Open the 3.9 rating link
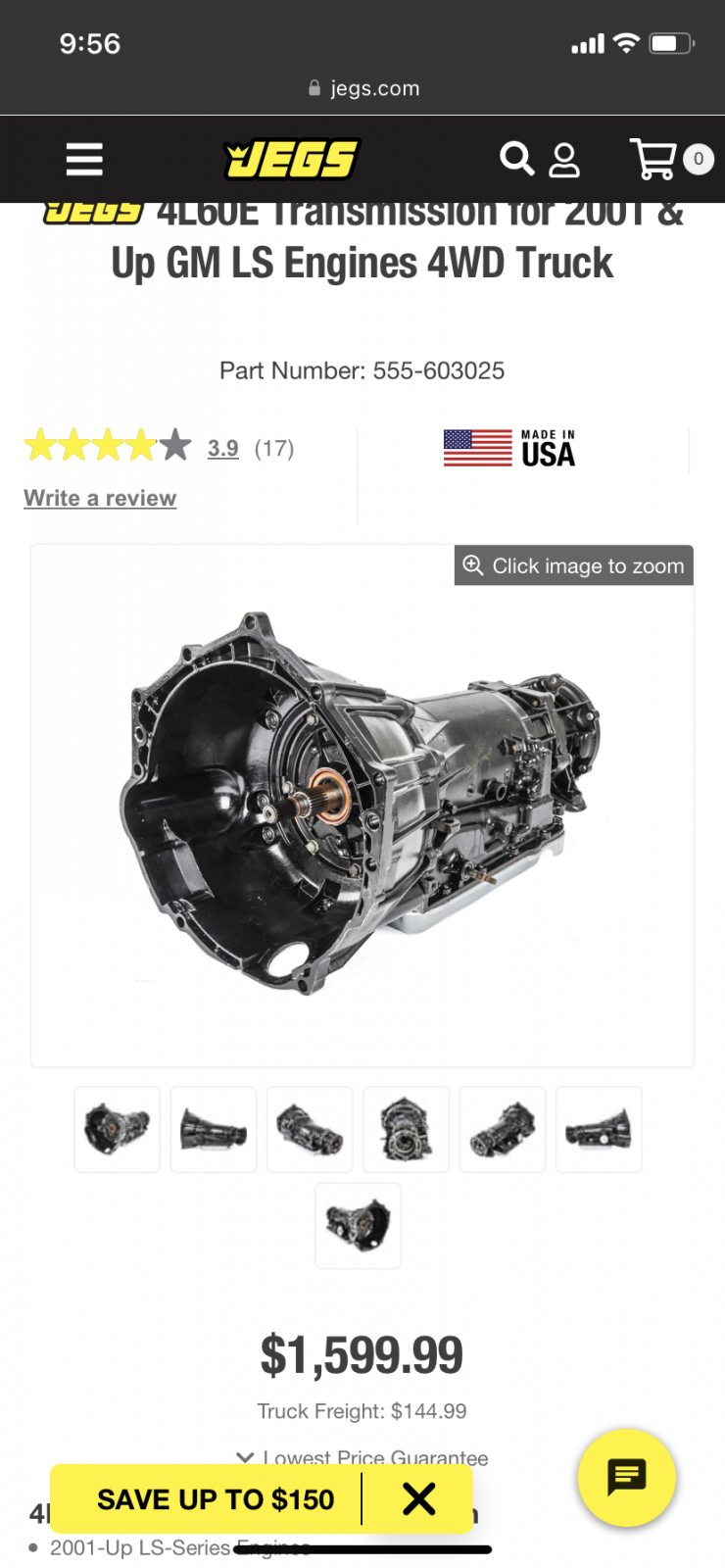 [x=223, y=448]
